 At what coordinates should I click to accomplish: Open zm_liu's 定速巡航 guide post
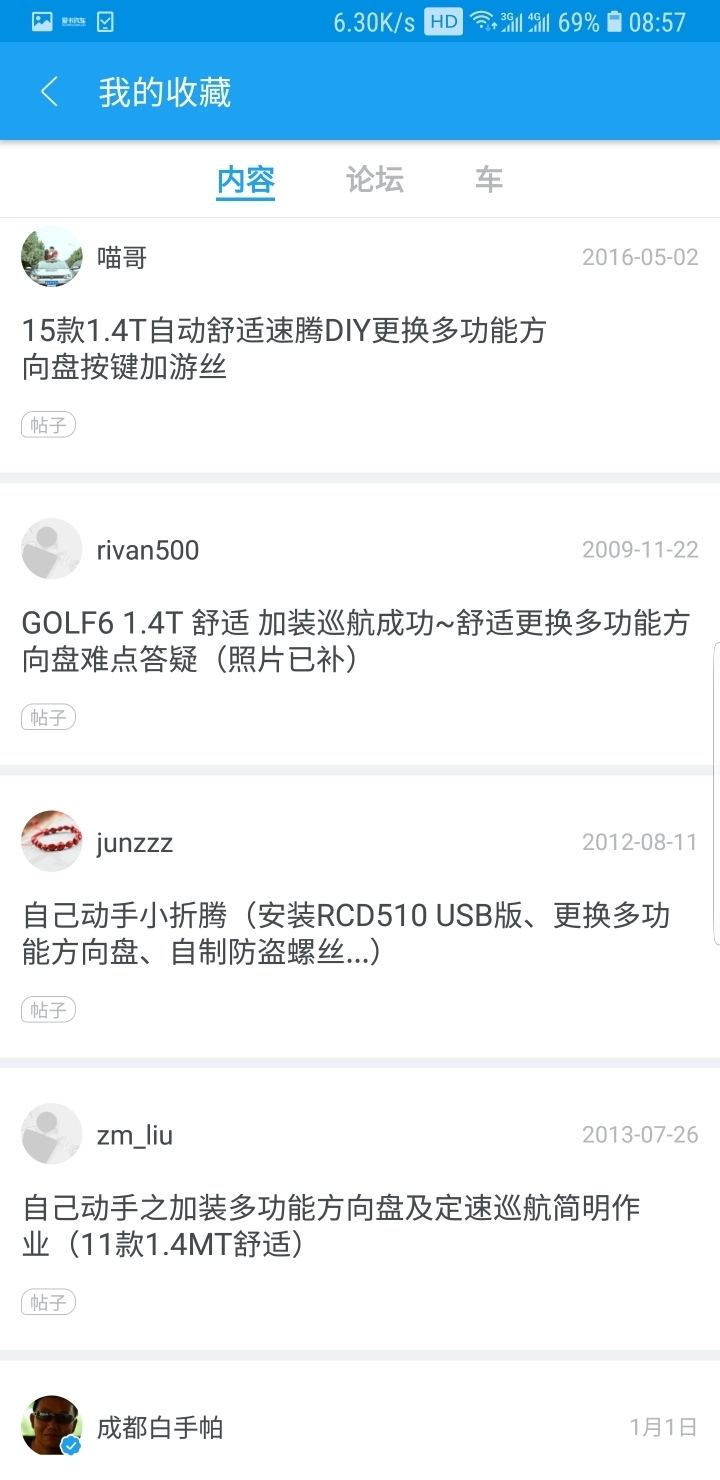point(331,1226)
